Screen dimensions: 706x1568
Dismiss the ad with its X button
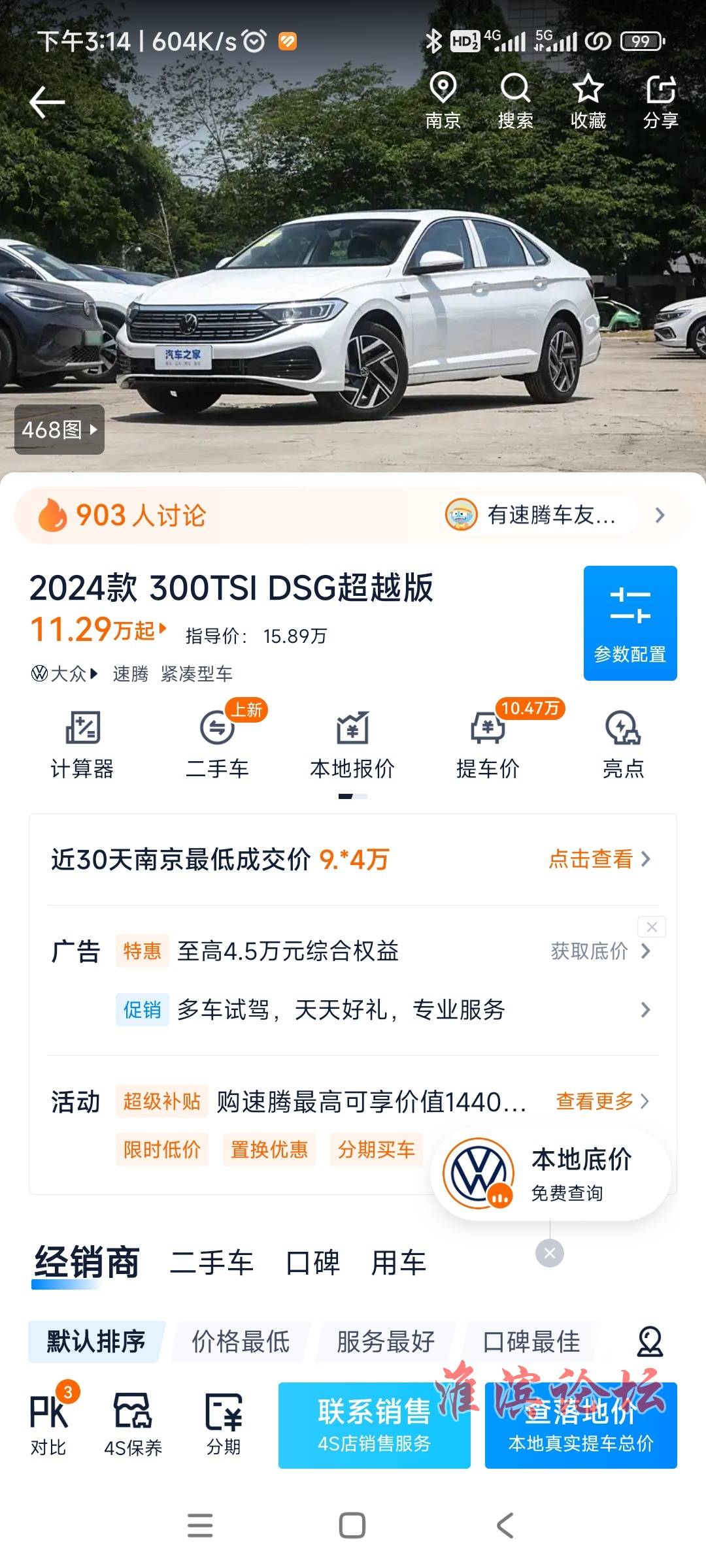coord(651,926)
